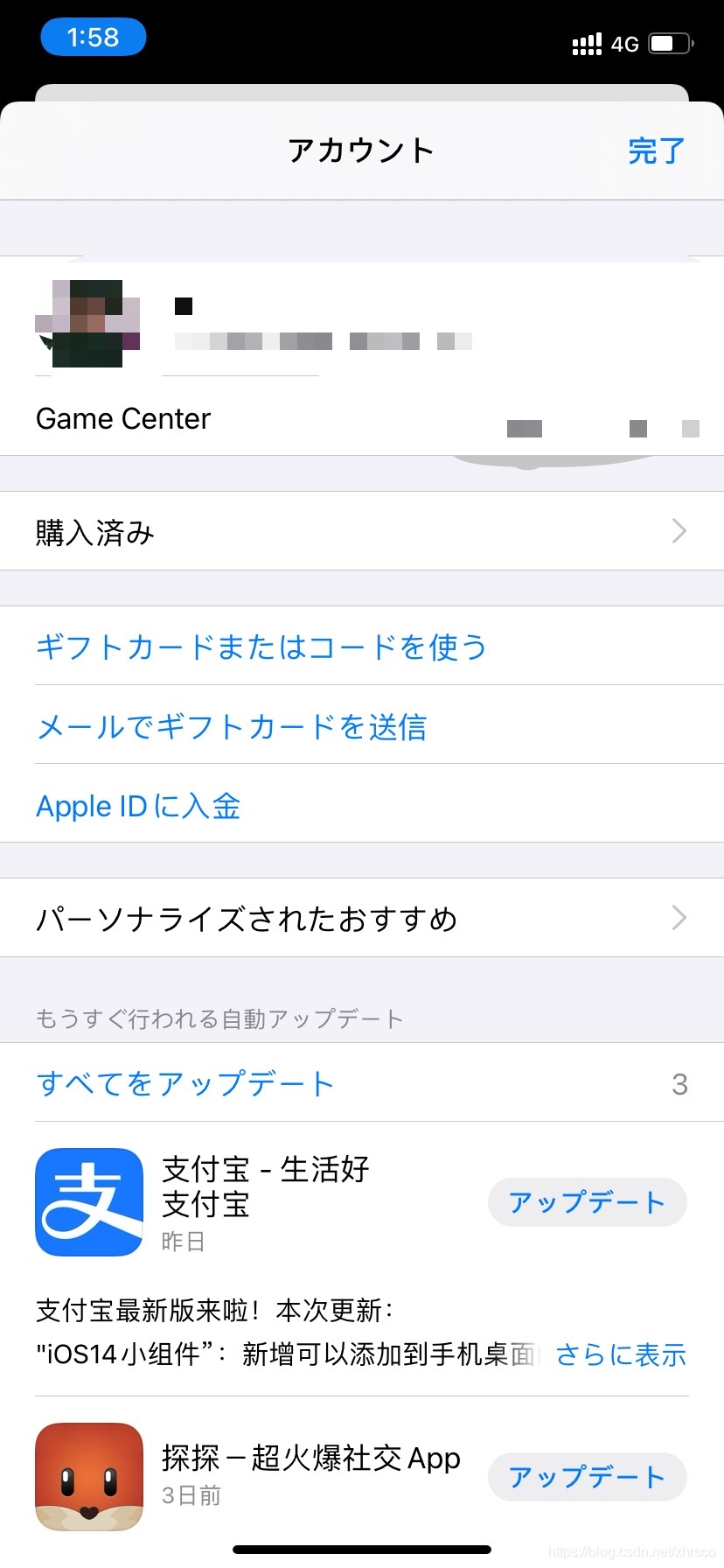This screenshot has width=724, height=1568.
Task: Update the 探探 app
Action: coord(587,1477)
